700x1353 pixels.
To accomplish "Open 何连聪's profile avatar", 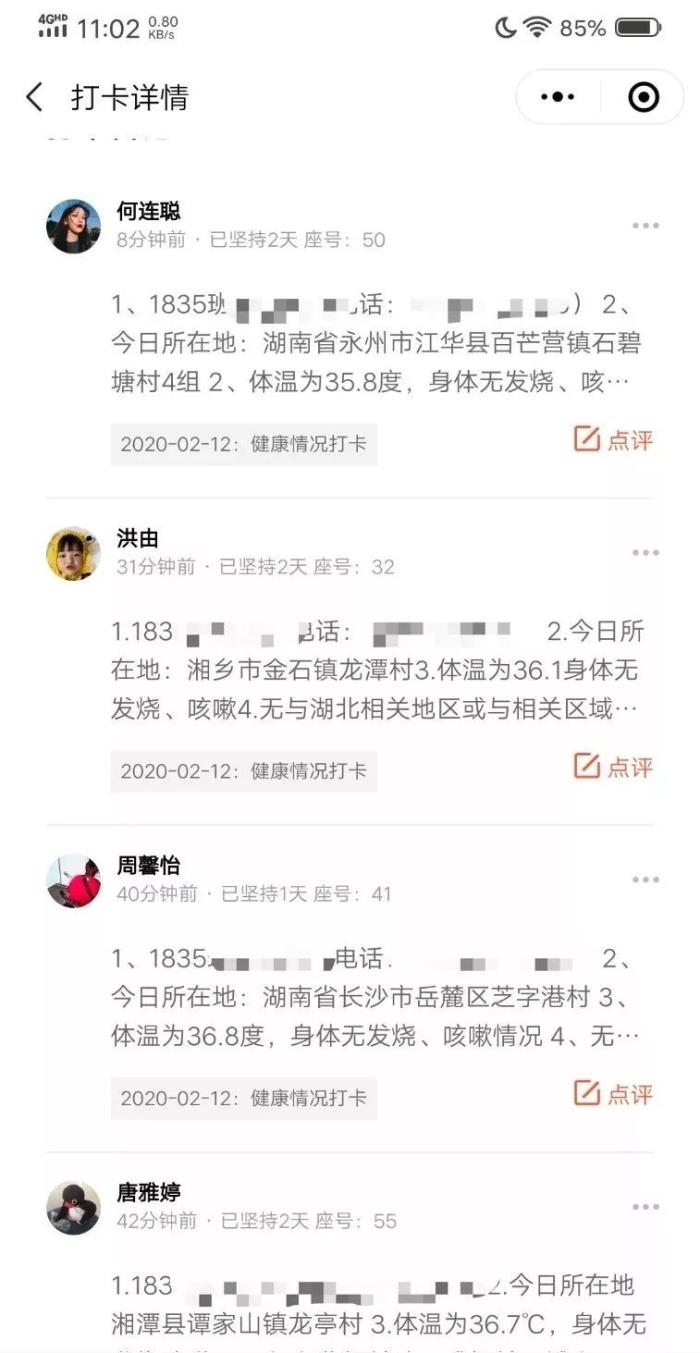I will (x=74, y=226).
